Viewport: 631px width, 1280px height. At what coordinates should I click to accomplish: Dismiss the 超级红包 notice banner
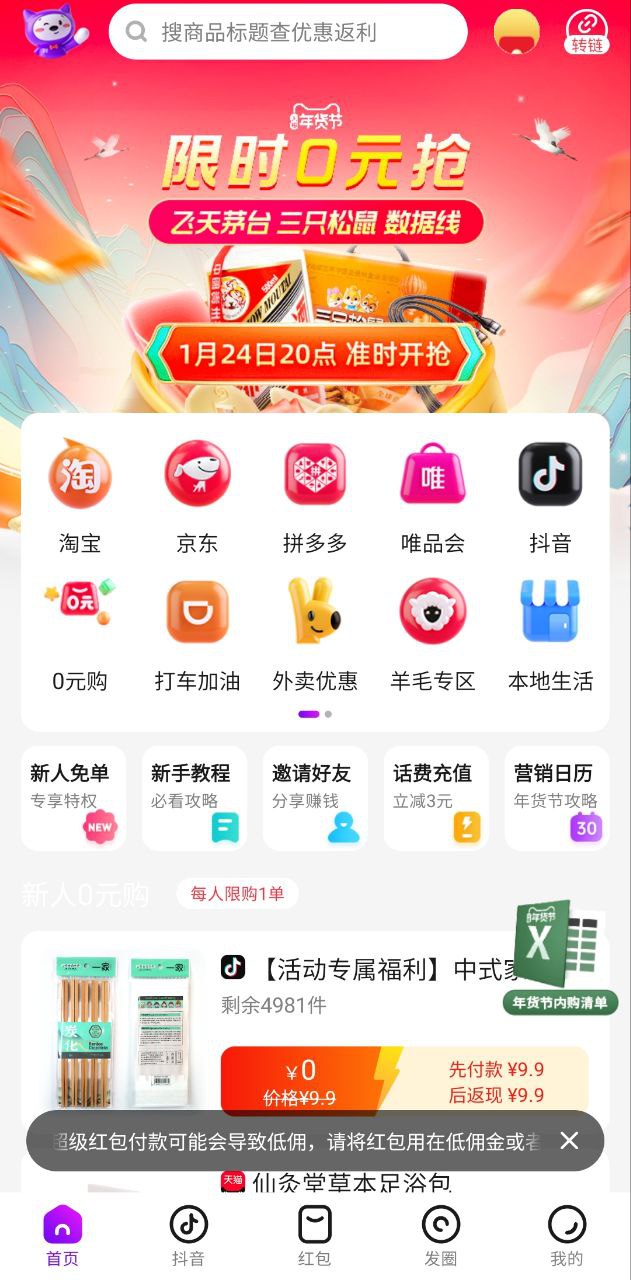[x=569, y=1141]
